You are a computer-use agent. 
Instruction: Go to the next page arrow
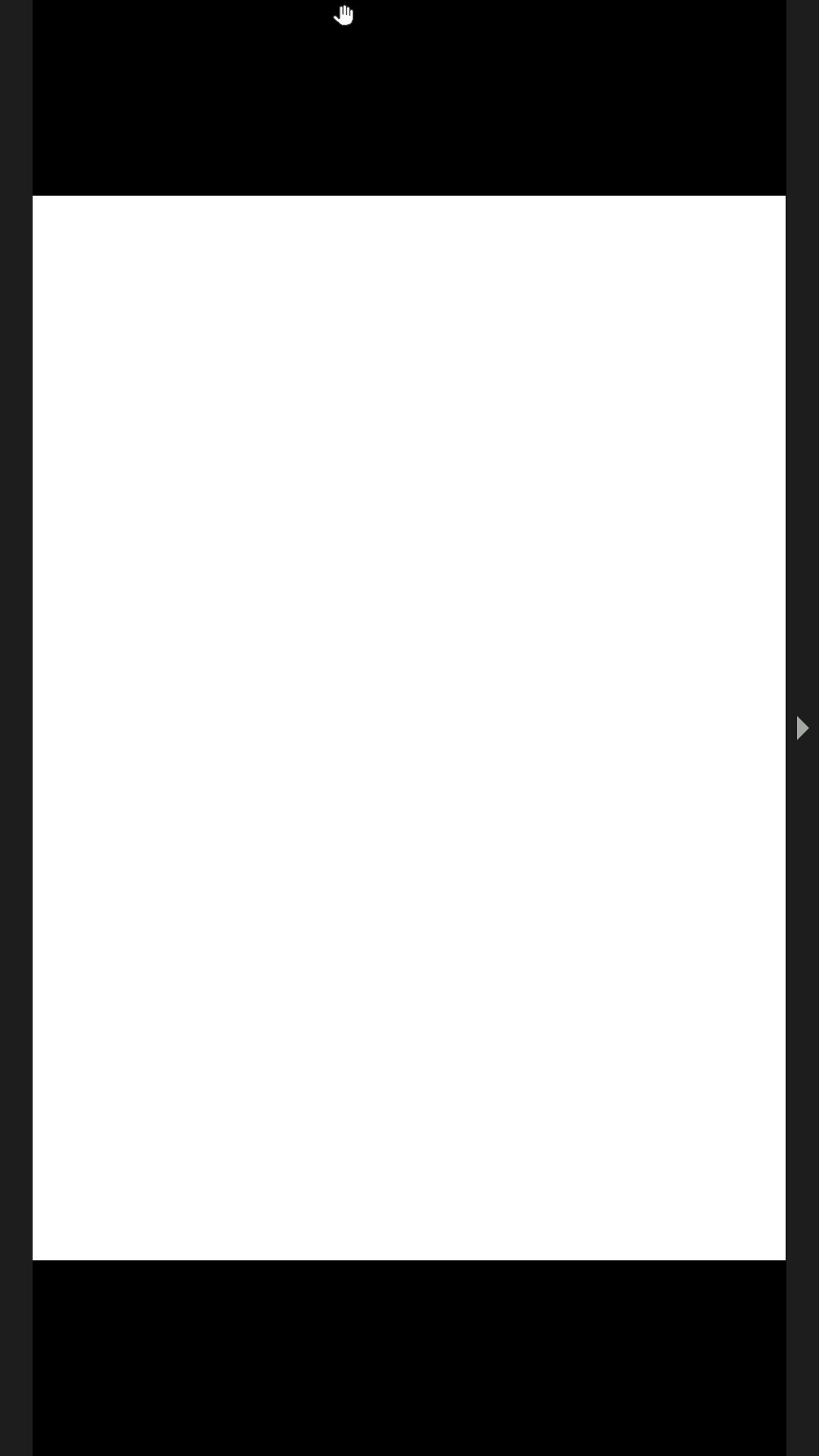[802, 728]
